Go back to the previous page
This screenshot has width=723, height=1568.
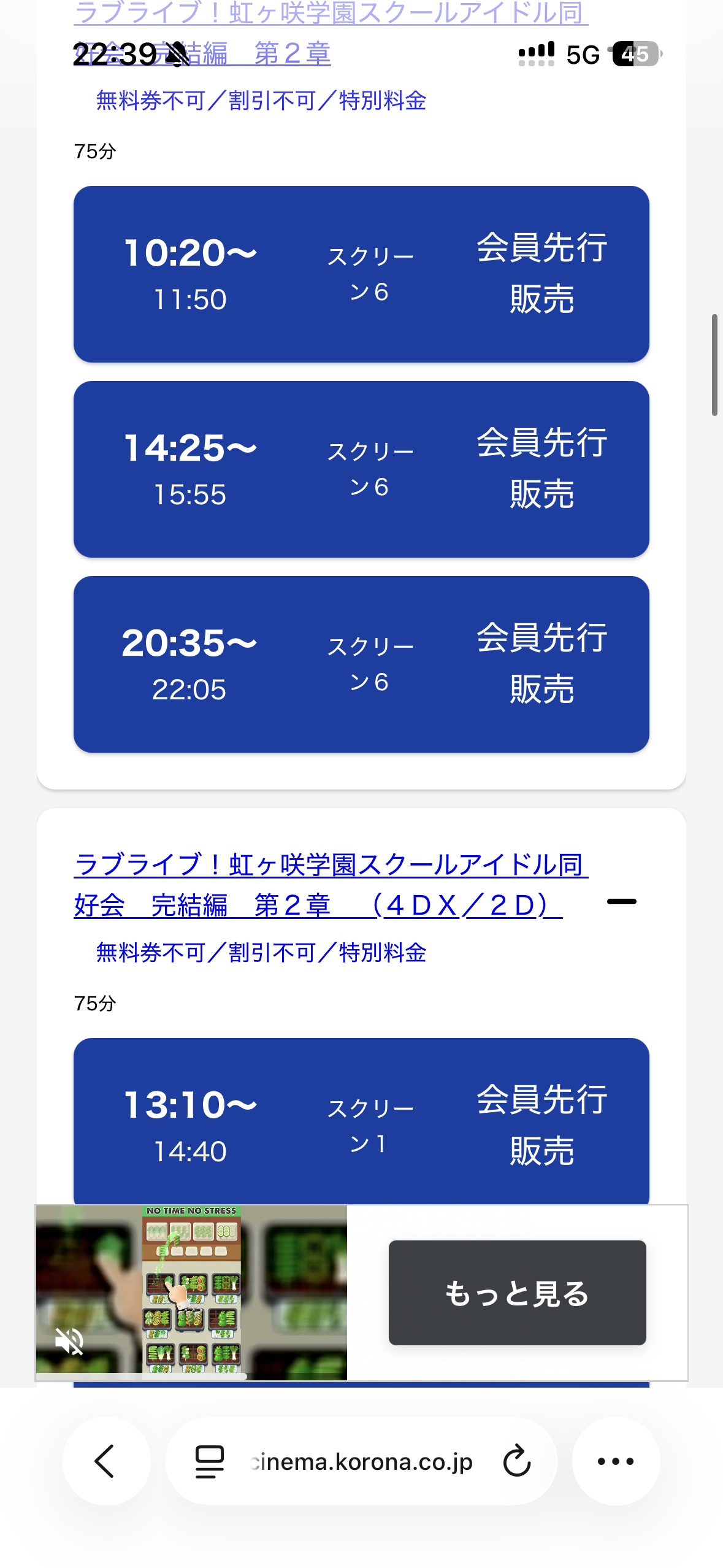[106, 1461]
